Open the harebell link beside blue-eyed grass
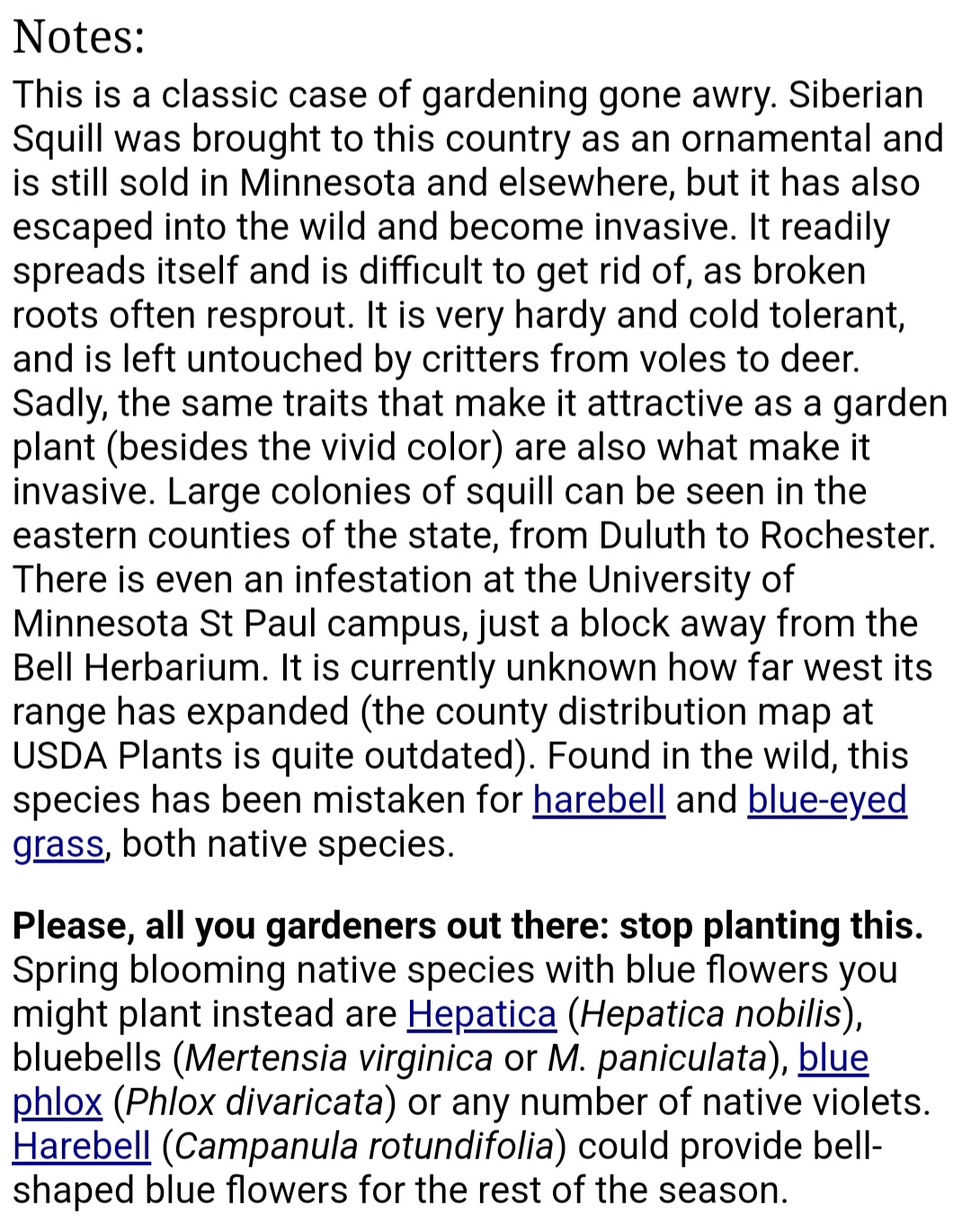The width and height of the screenshot is (971, 1232). [599, 799]
